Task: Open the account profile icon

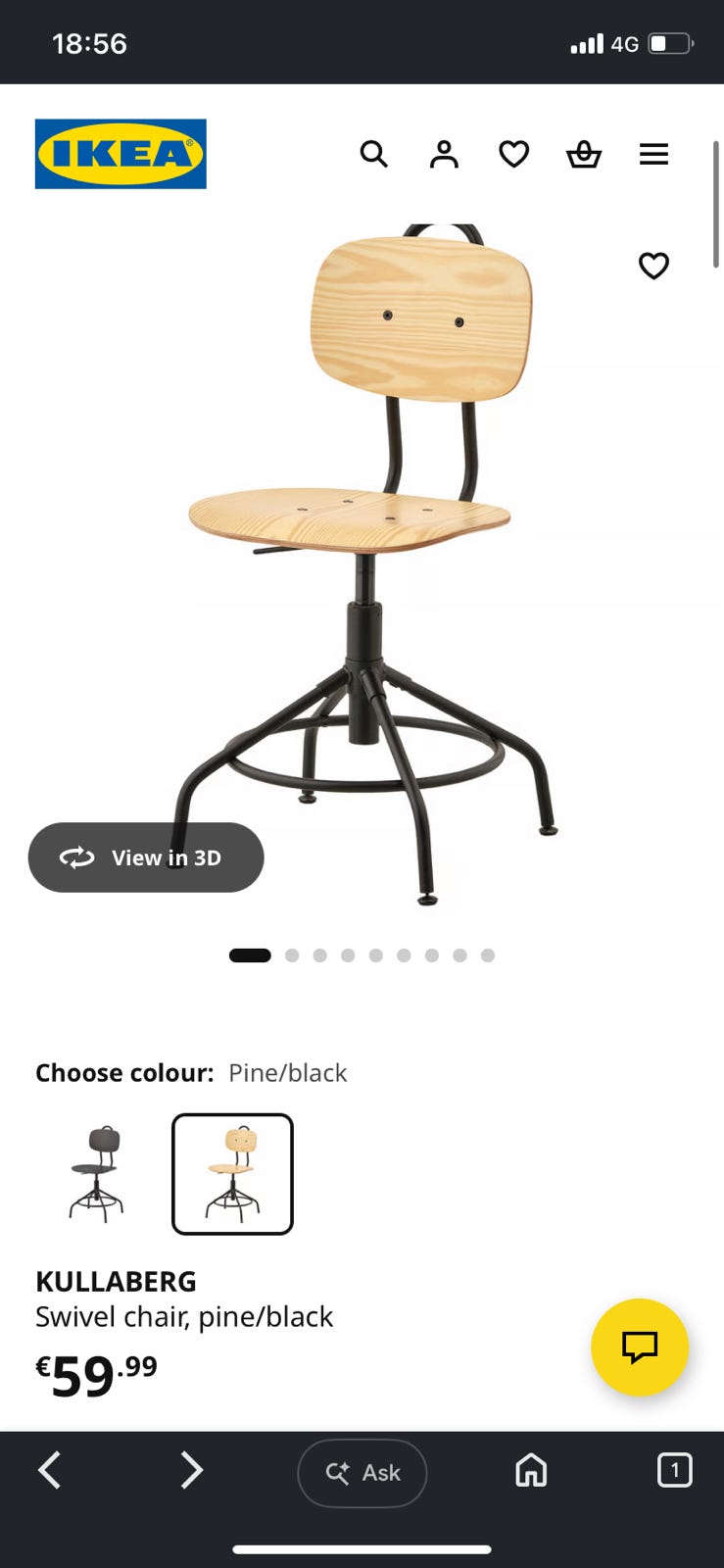Action: coord(444,154)
